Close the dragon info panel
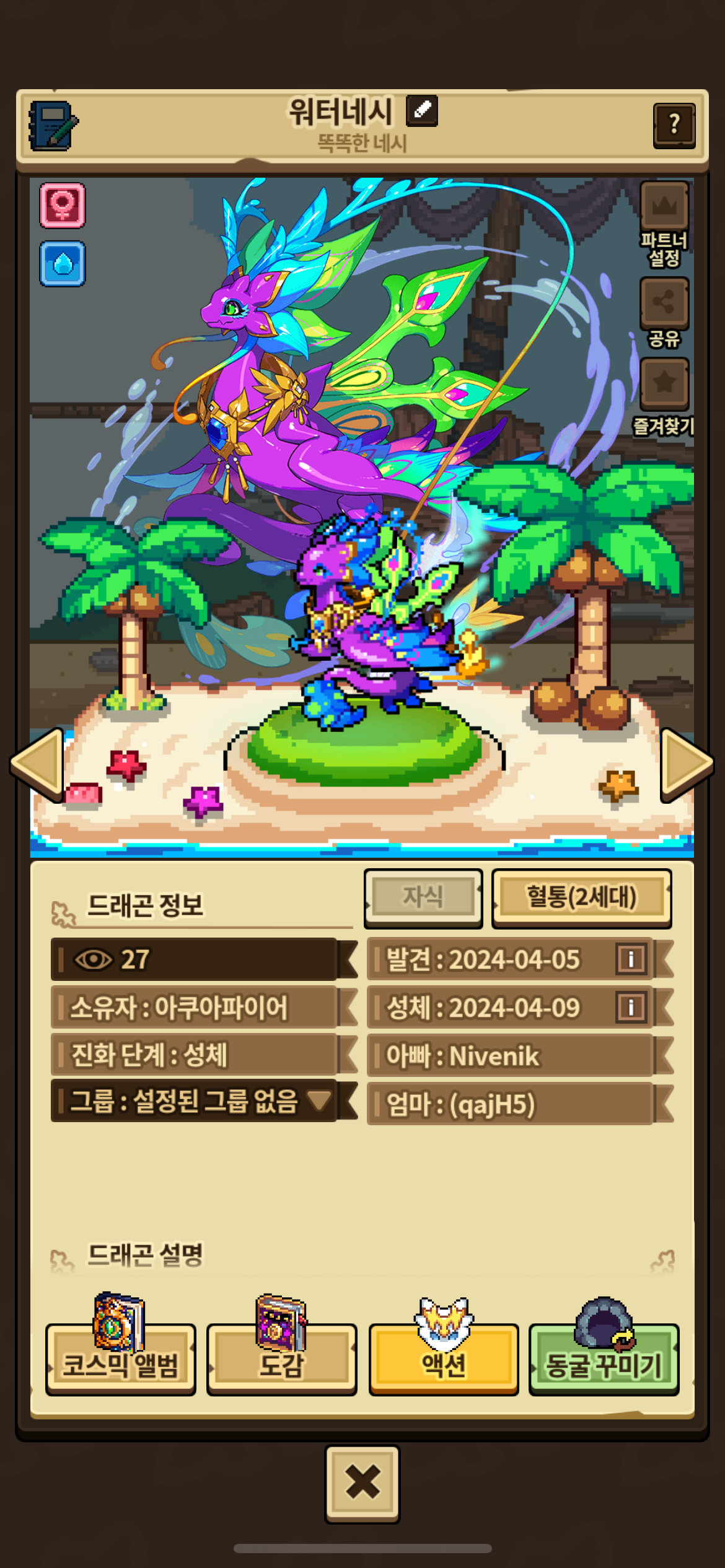725x1568 pixels. [362, 1484]
